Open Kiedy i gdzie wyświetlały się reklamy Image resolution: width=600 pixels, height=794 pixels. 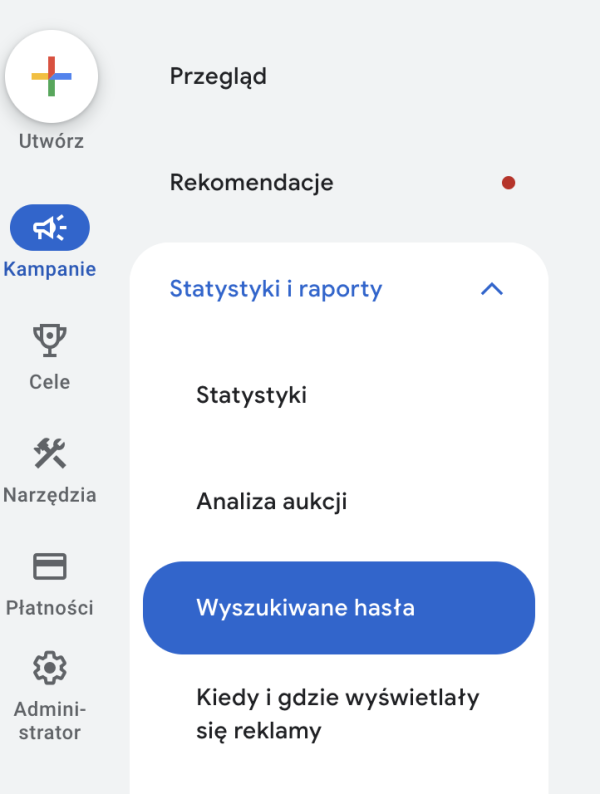(x=337, y=714)
